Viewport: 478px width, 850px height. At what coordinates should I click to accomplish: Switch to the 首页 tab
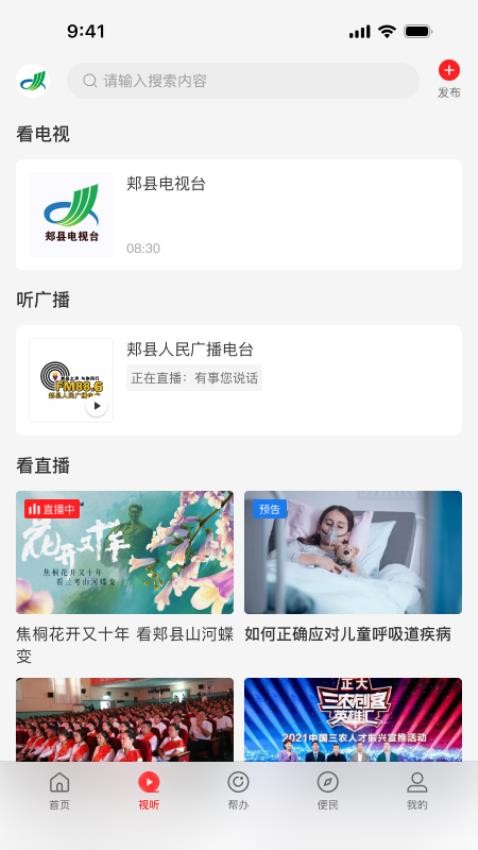point(60,791)
